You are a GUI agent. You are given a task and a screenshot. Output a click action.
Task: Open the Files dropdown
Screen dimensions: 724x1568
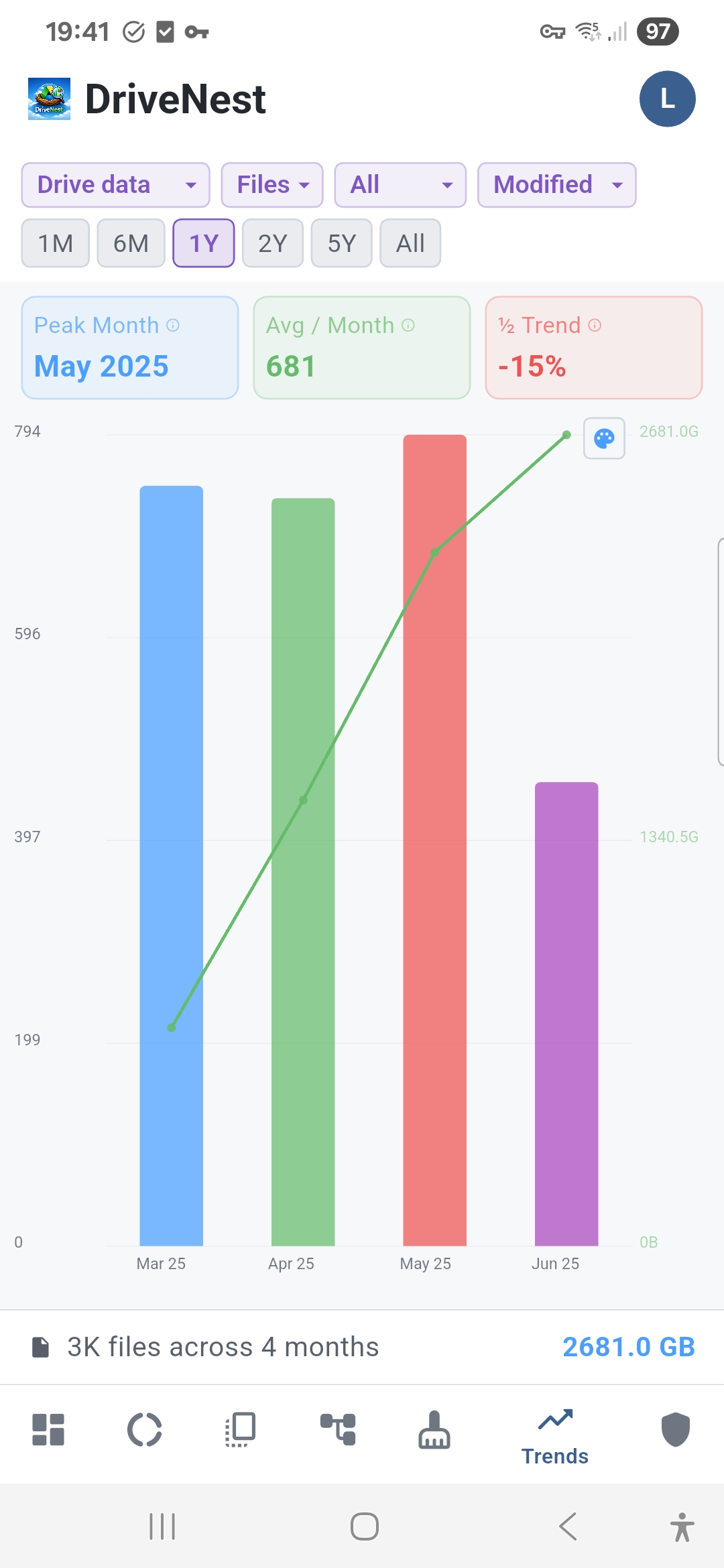(272, 185)
